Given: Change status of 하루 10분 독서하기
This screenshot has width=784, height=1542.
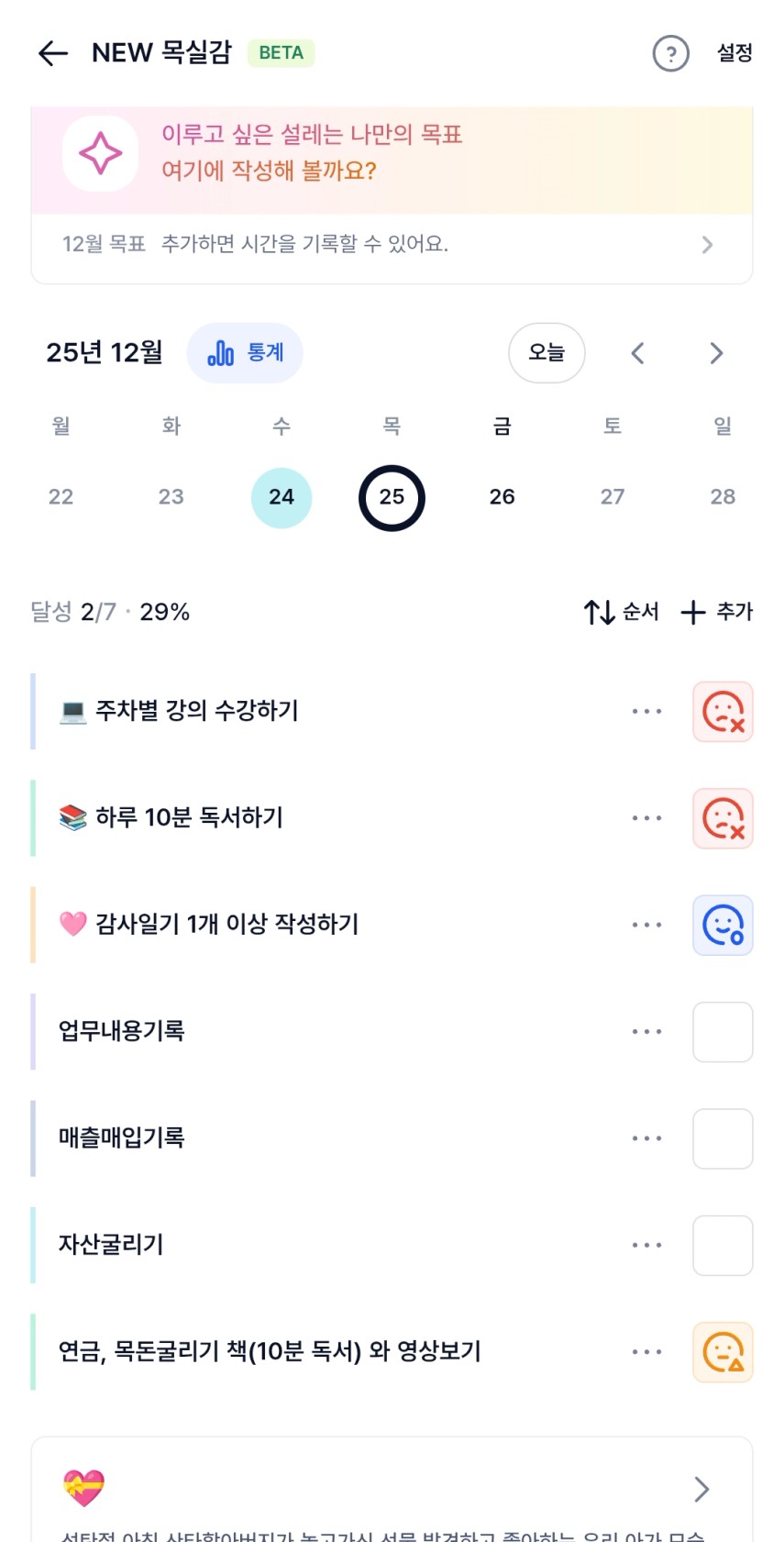Looking at the screenshot, I should pos(723,818).
